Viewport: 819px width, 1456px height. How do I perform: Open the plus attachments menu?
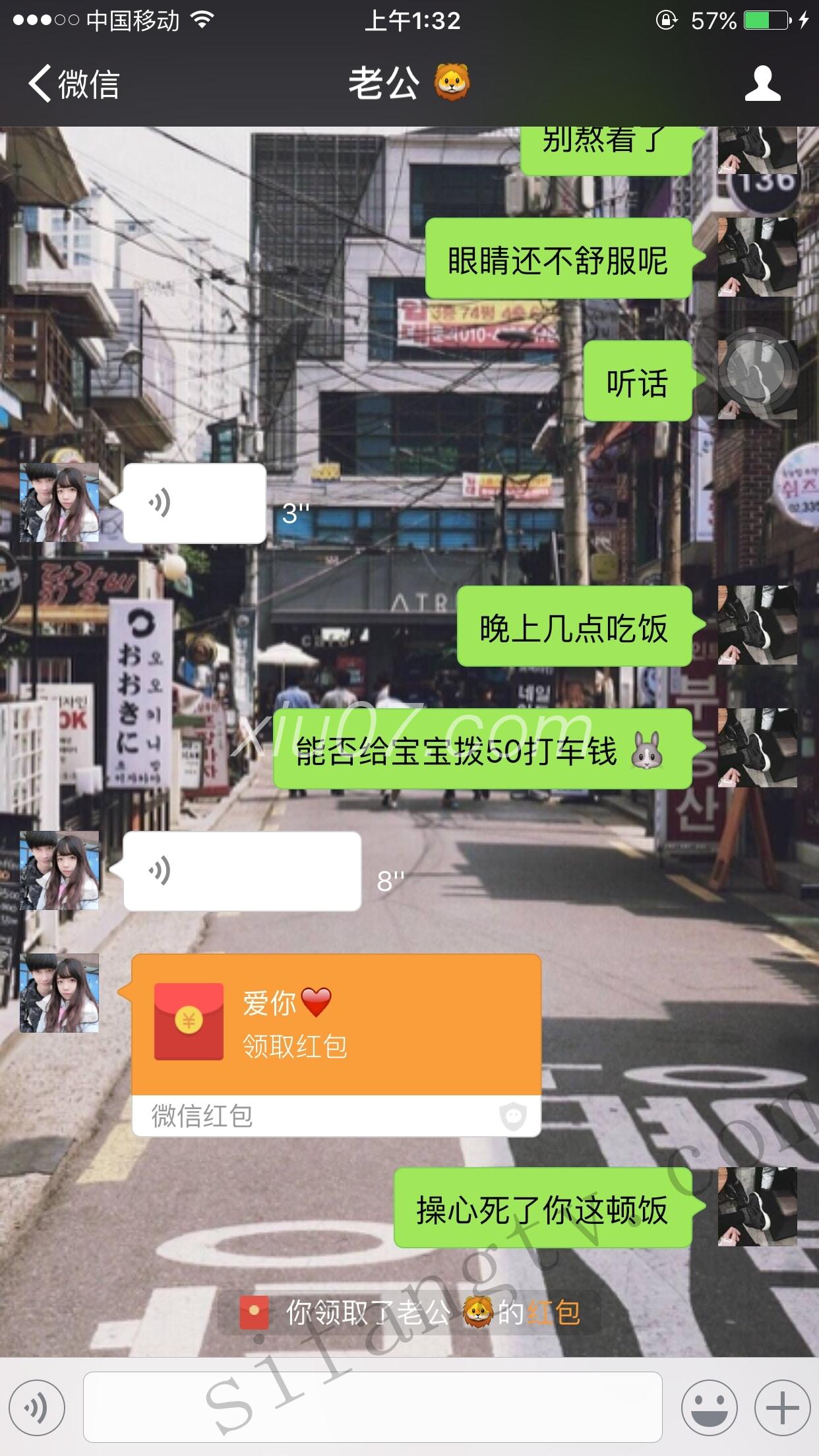[782, 1408]
